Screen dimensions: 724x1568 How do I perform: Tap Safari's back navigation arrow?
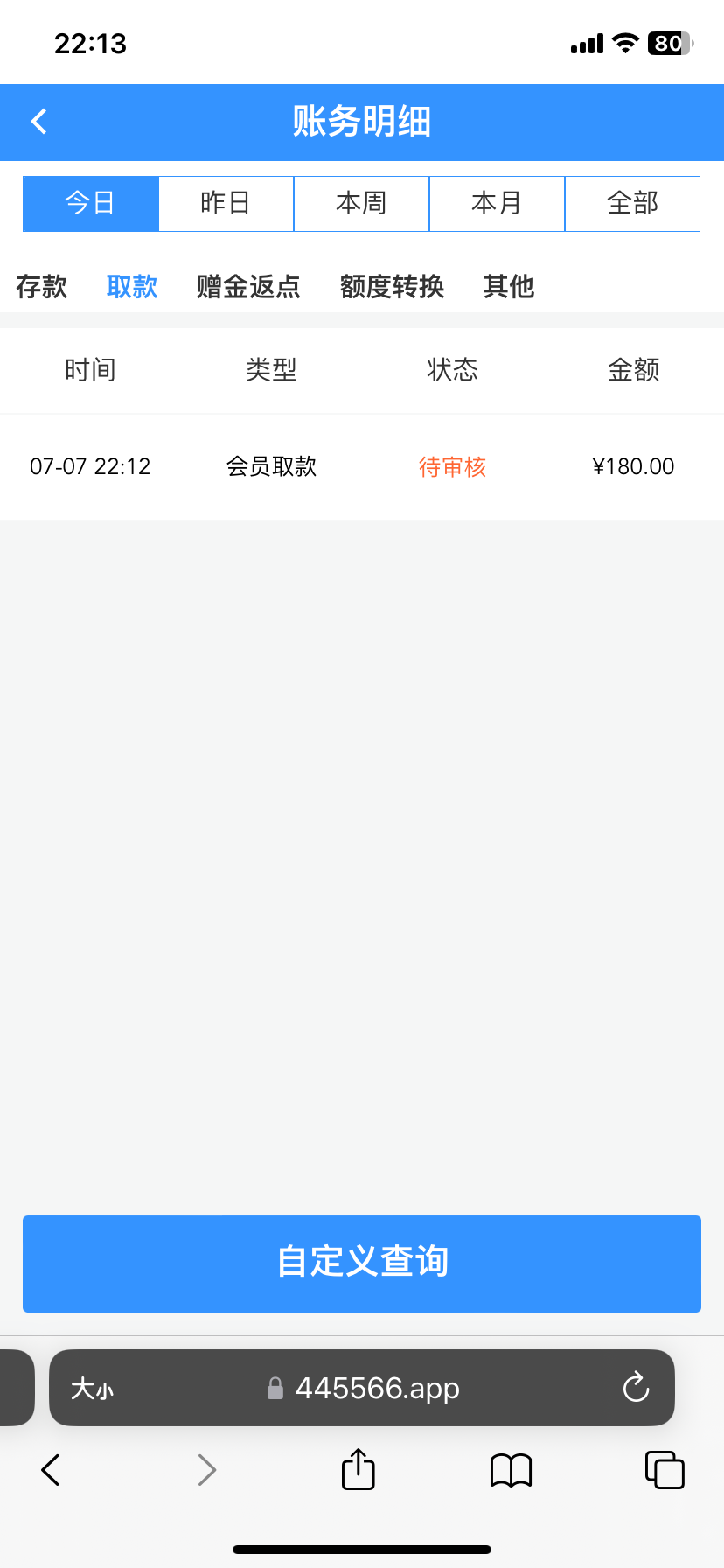50,1470
